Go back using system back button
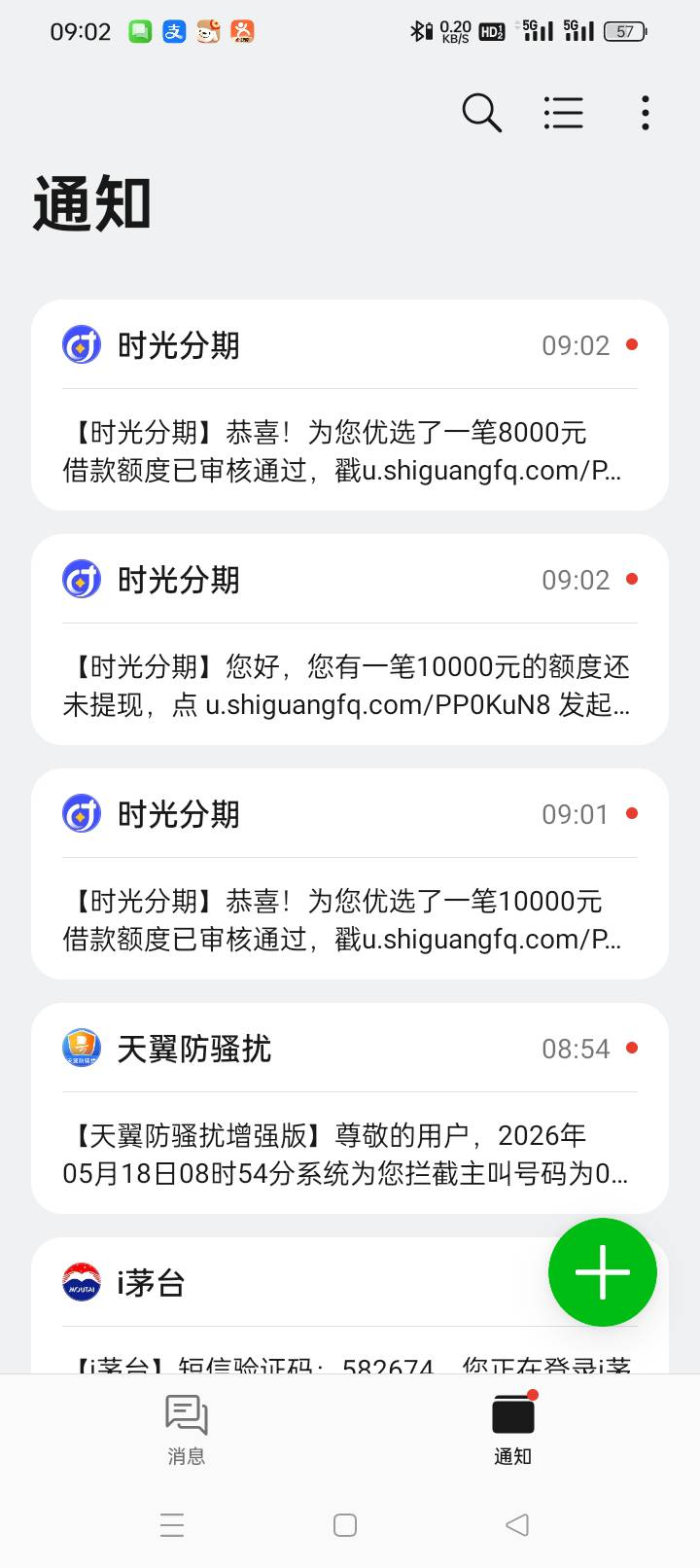 point(517,1524)
